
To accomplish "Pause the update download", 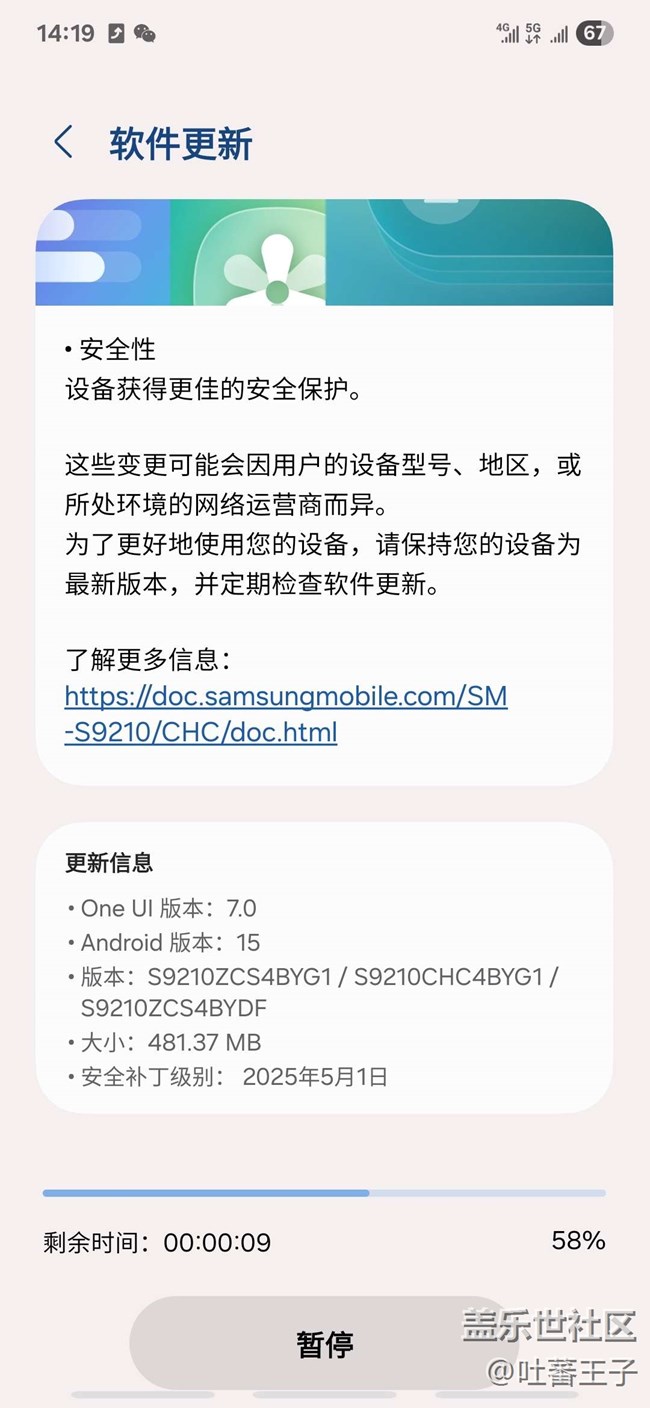I will [325, 1343].
